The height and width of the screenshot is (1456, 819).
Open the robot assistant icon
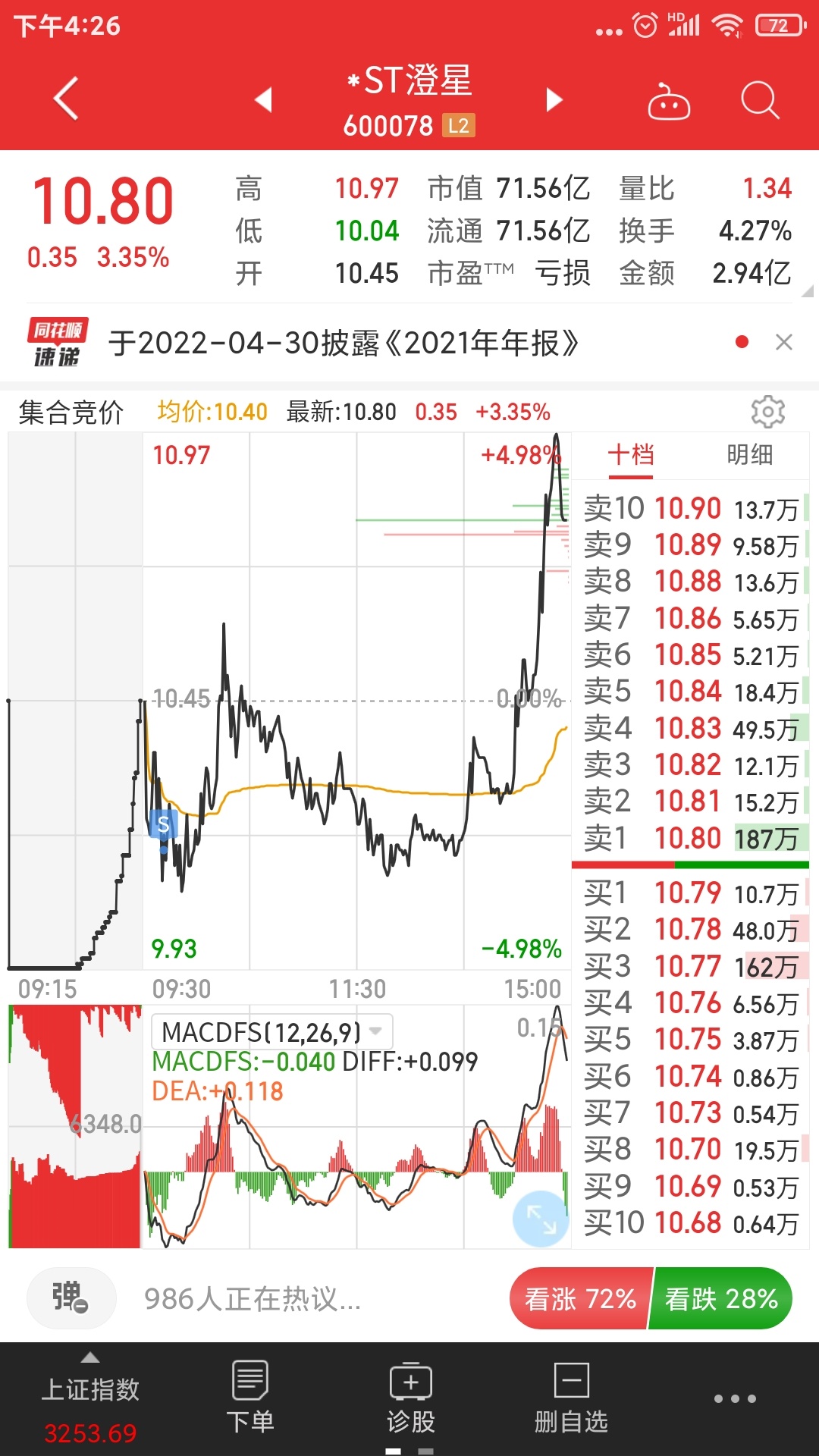(x=669, y=100)
